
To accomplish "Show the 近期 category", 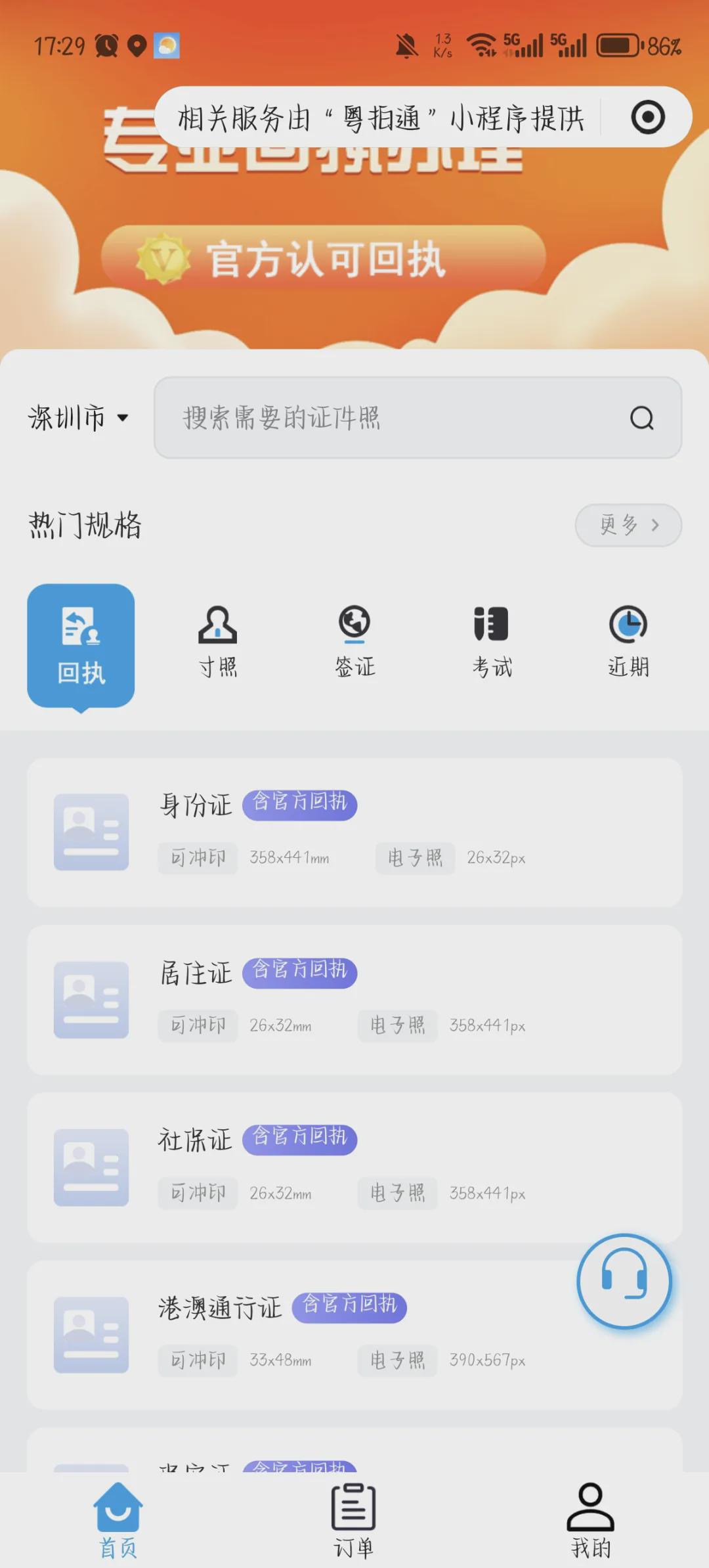I will coord(628,642).
